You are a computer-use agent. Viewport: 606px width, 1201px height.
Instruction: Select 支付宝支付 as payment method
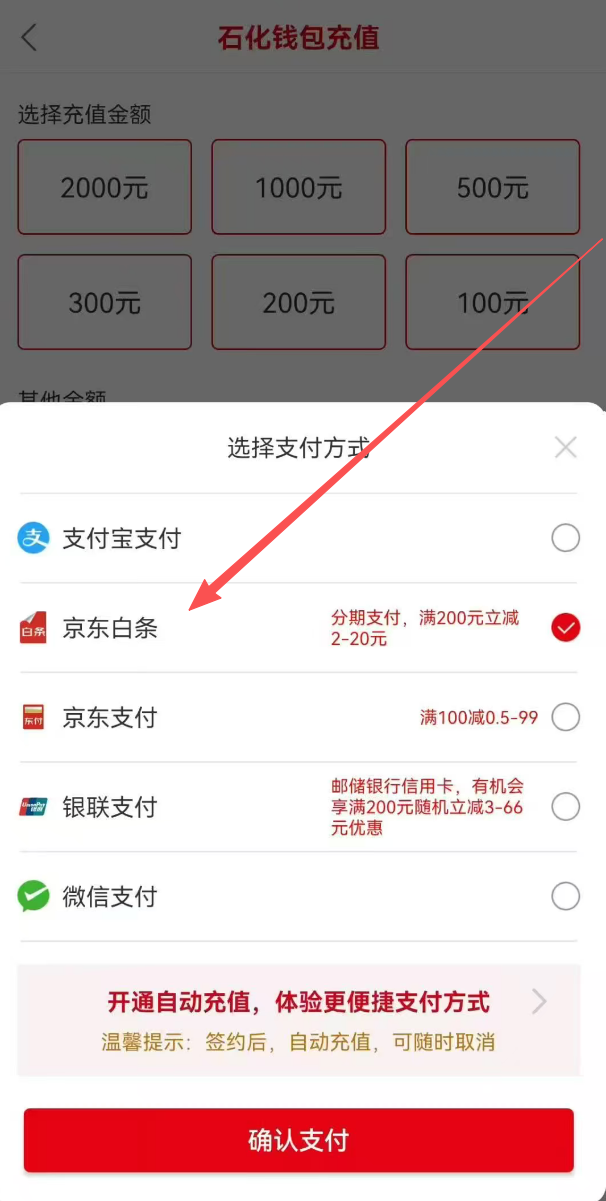[565, 539]
